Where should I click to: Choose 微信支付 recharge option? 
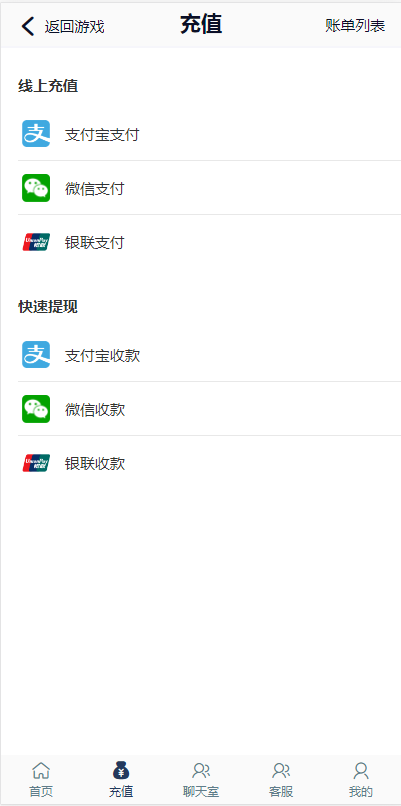click(x=209, y=188)
